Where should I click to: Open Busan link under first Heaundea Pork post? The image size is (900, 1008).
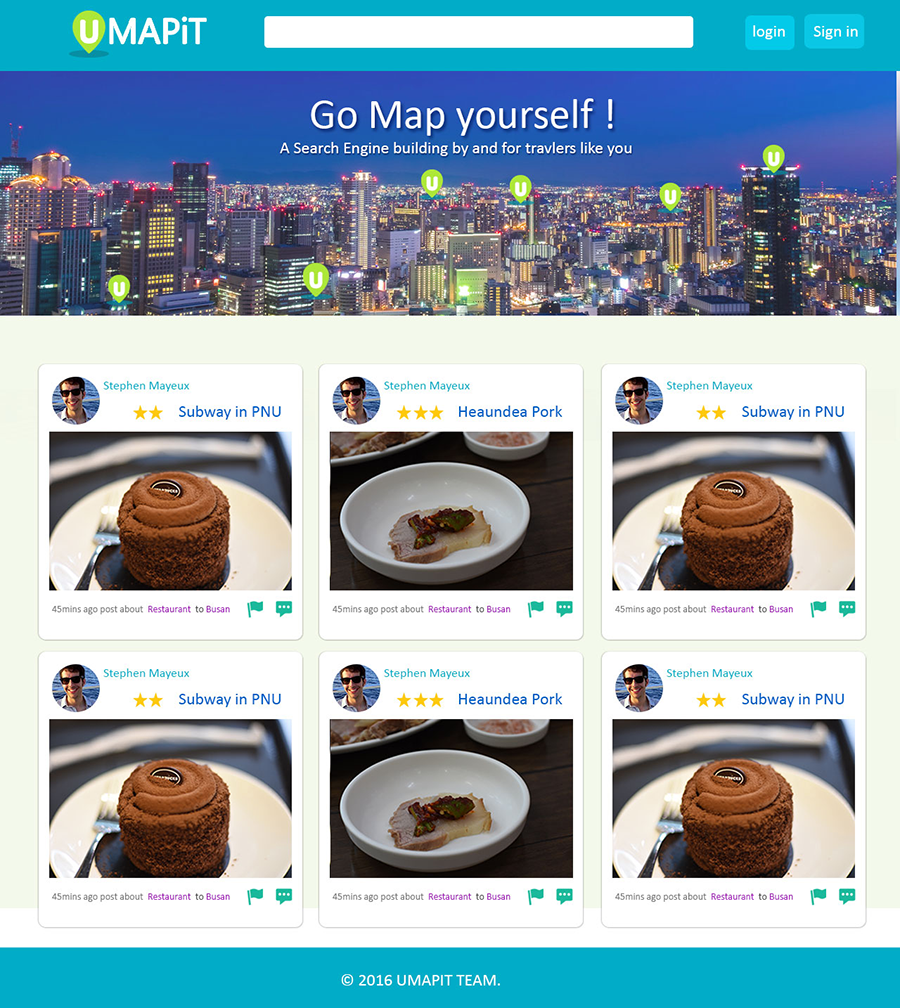(498, 609)
